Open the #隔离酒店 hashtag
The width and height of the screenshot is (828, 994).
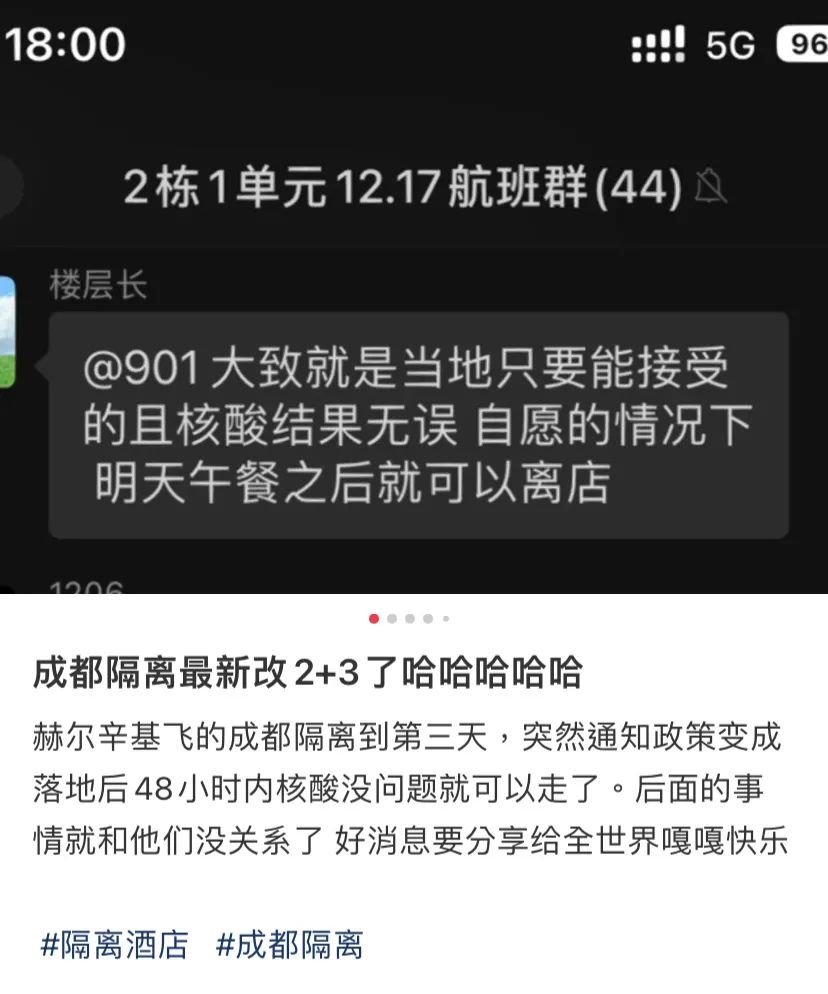pos(113,945)
